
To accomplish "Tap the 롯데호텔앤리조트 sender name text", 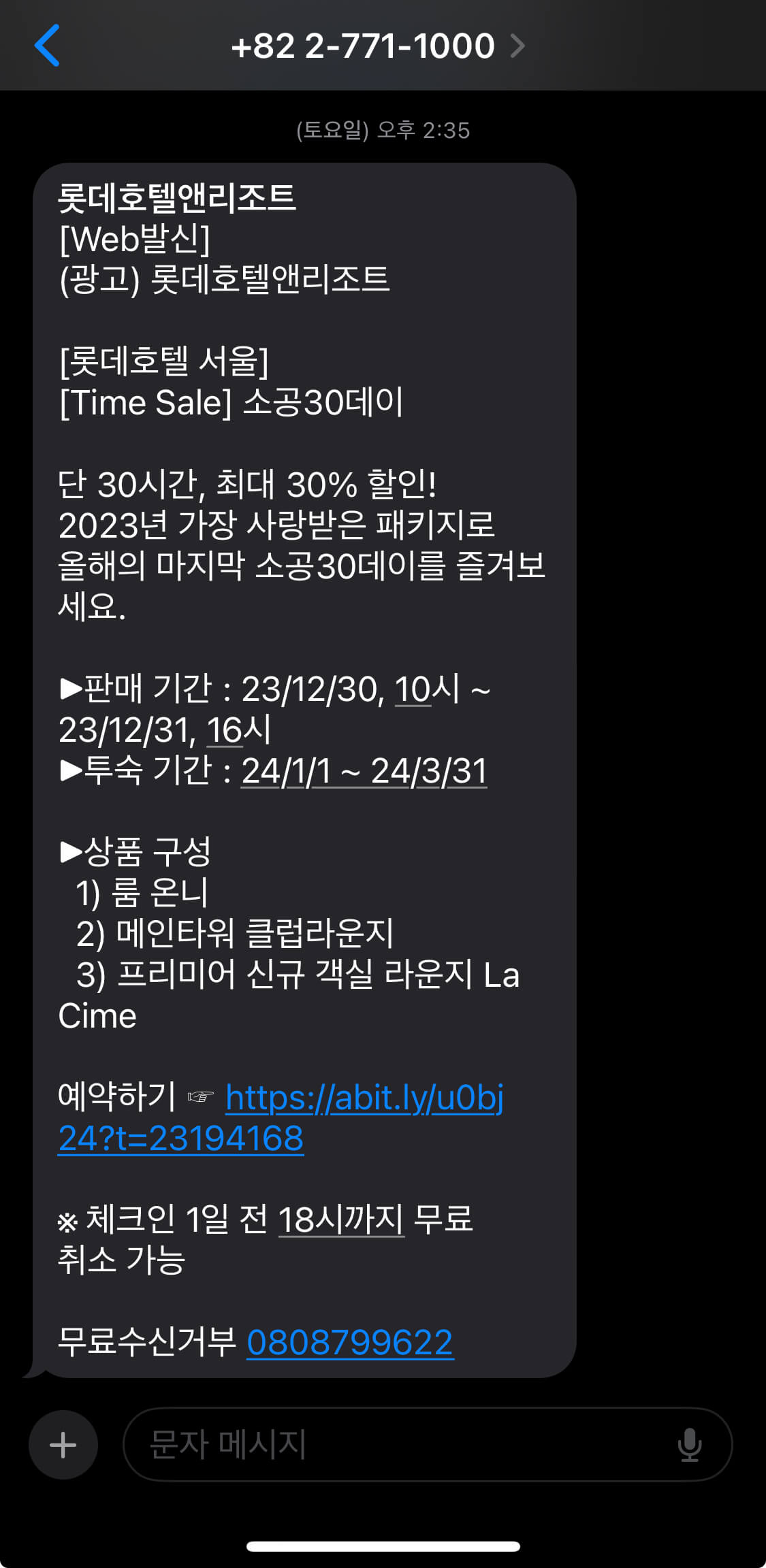I will tap(177, 197).
